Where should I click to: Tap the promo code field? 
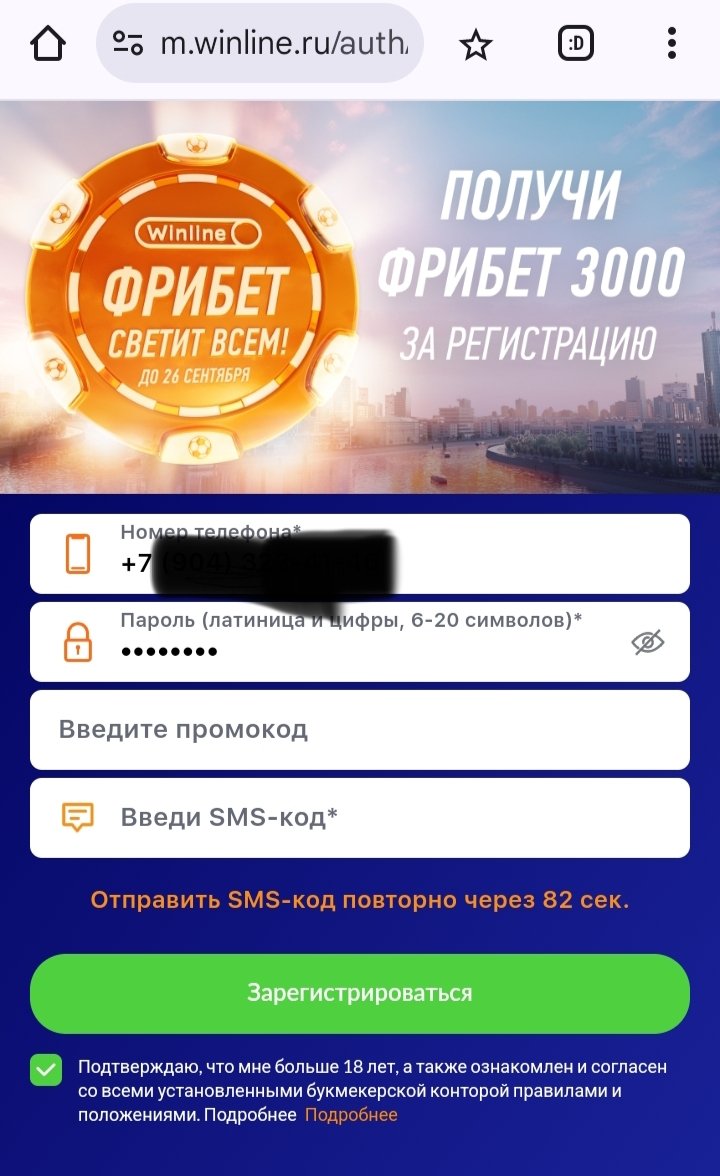click(x=360, y=730)
